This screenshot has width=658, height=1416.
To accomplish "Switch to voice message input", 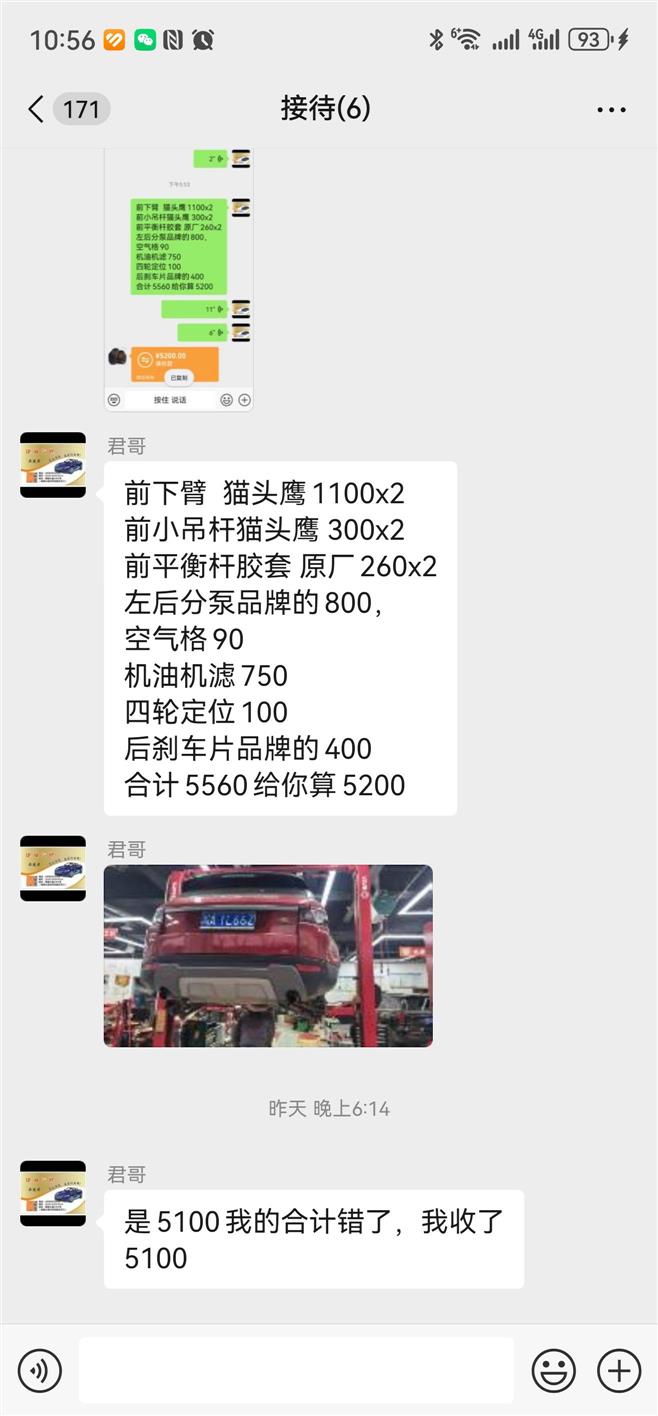I will click(x=40, y=1369).
